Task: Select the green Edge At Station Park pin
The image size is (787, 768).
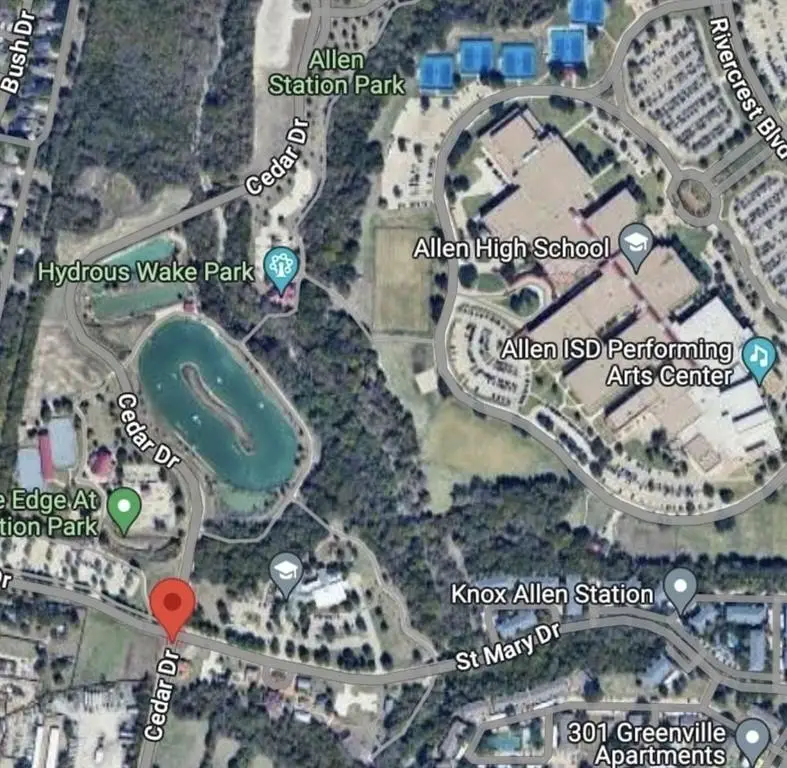Action: click(x=124, y=506)
